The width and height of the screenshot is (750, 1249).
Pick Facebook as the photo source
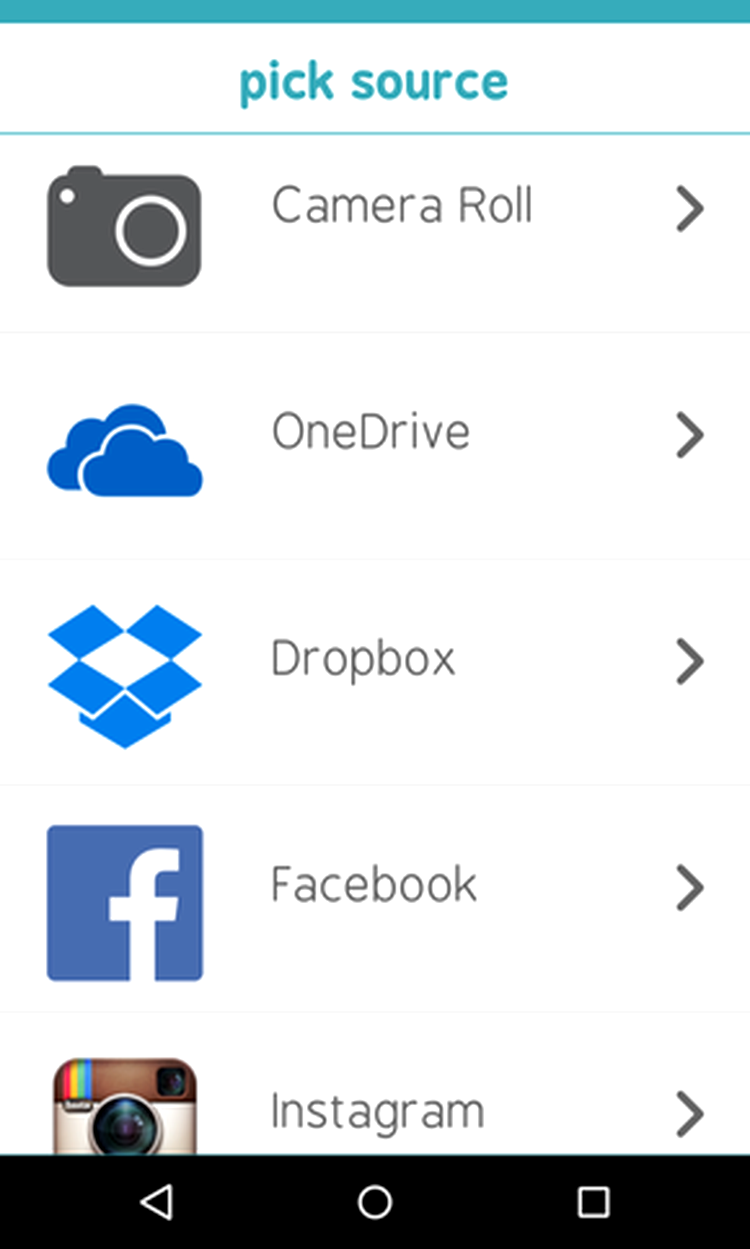tap(375, 898)
